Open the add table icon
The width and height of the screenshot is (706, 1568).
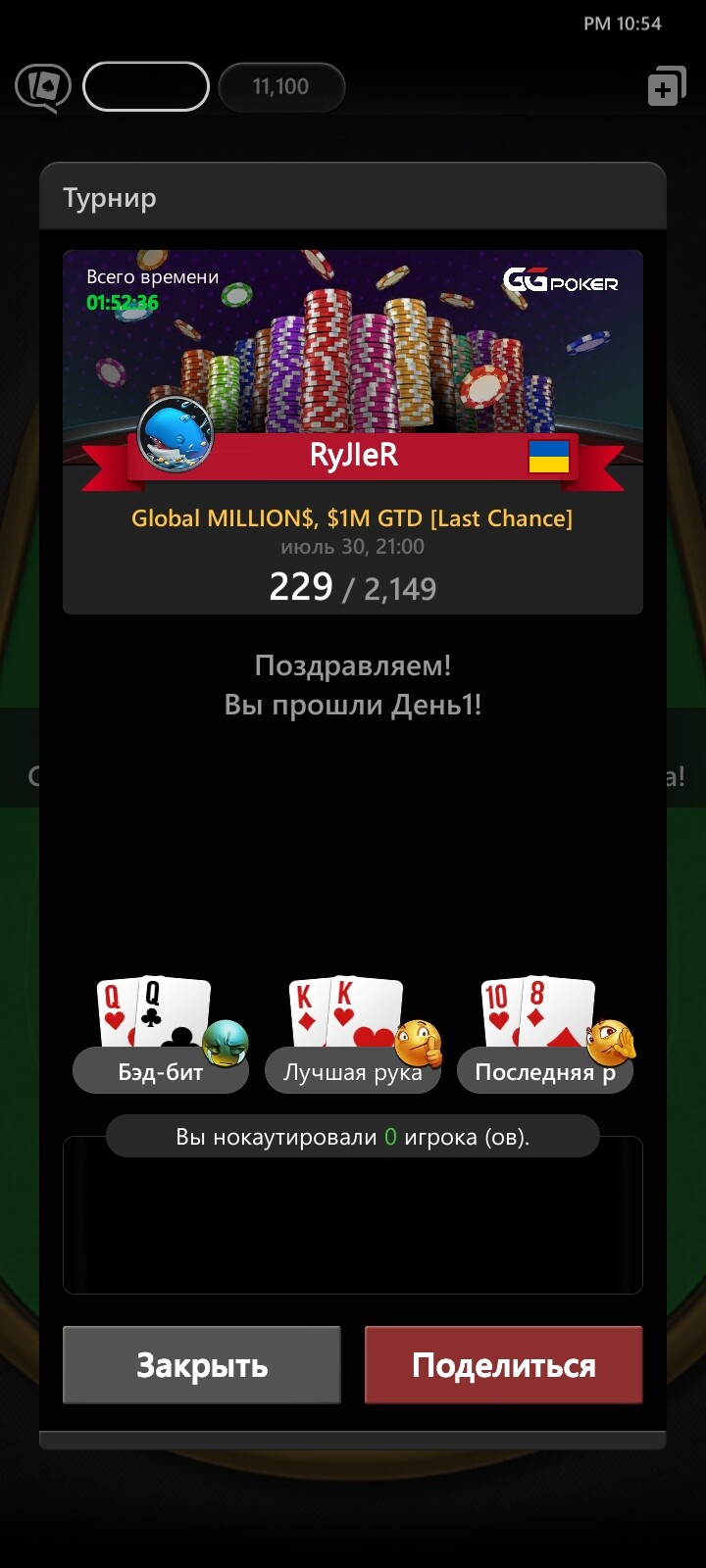tap(667, 87)
